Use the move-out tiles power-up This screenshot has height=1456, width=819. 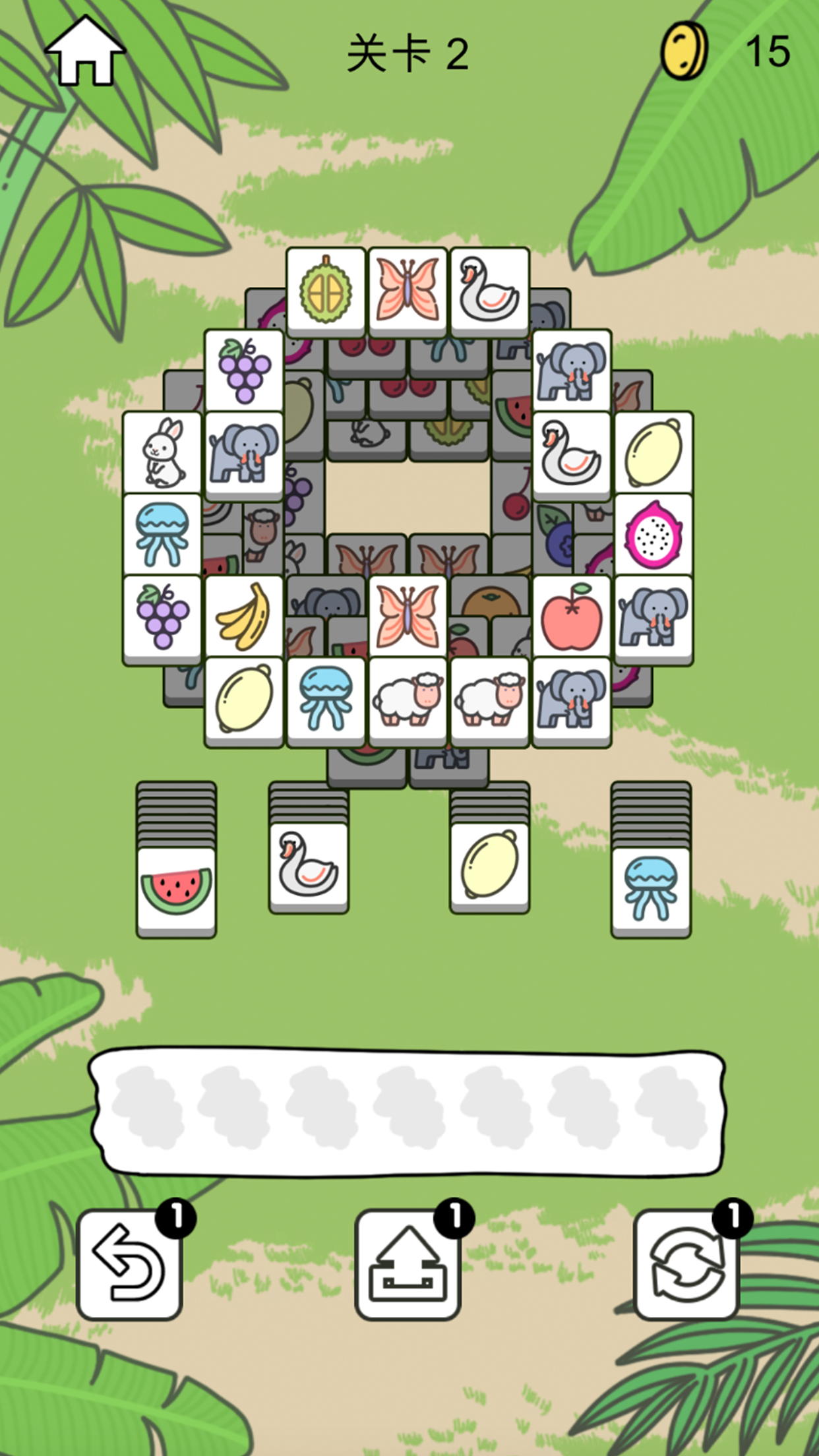408,1263
